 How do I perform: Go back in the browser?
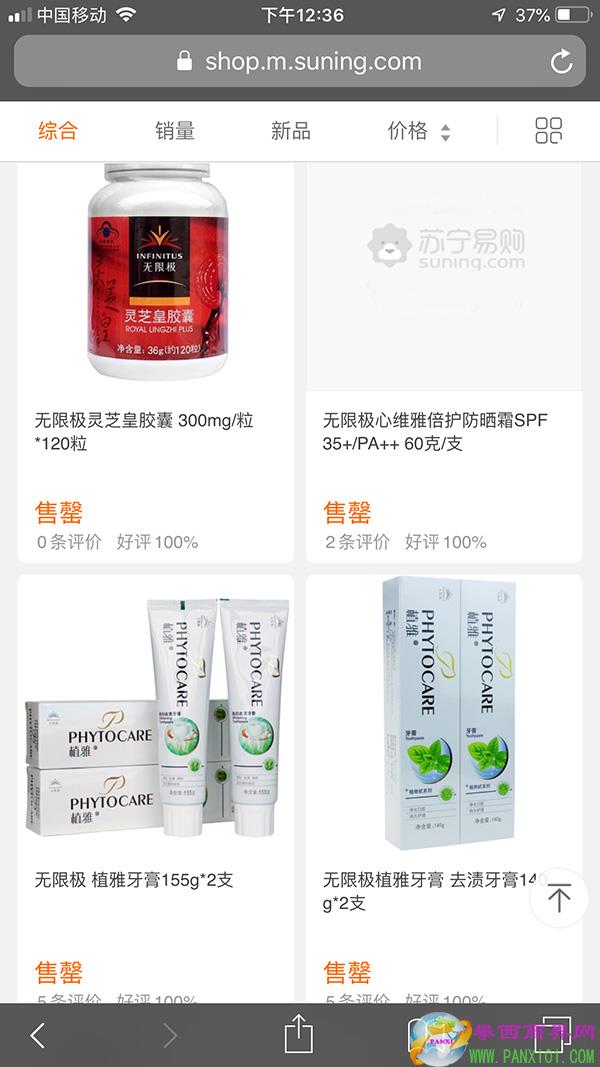[38, 1035]
